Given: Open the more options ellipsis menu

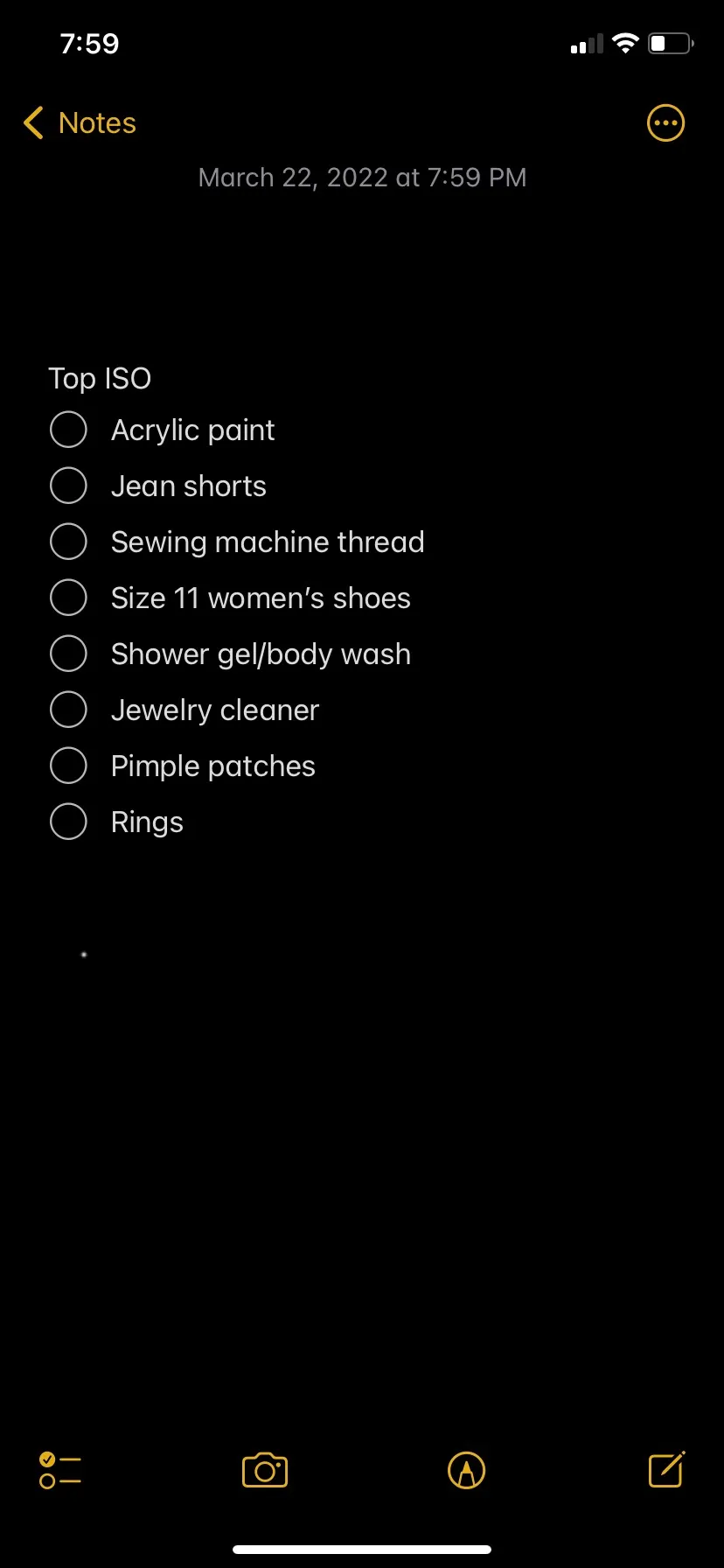Looking at the screenshot, I should click(x=665, y=123).
